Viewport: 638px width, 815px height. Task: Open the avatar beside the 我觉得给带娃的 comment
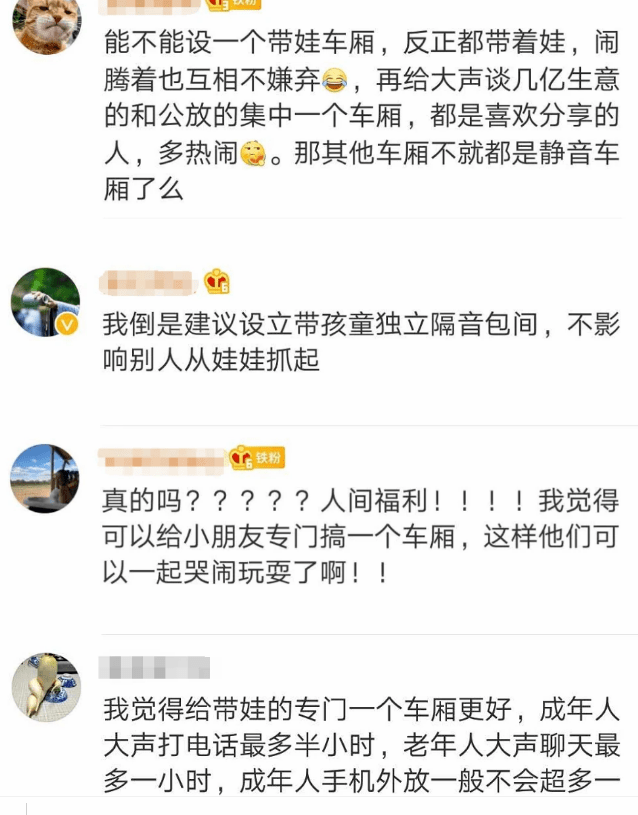point(45,687)
